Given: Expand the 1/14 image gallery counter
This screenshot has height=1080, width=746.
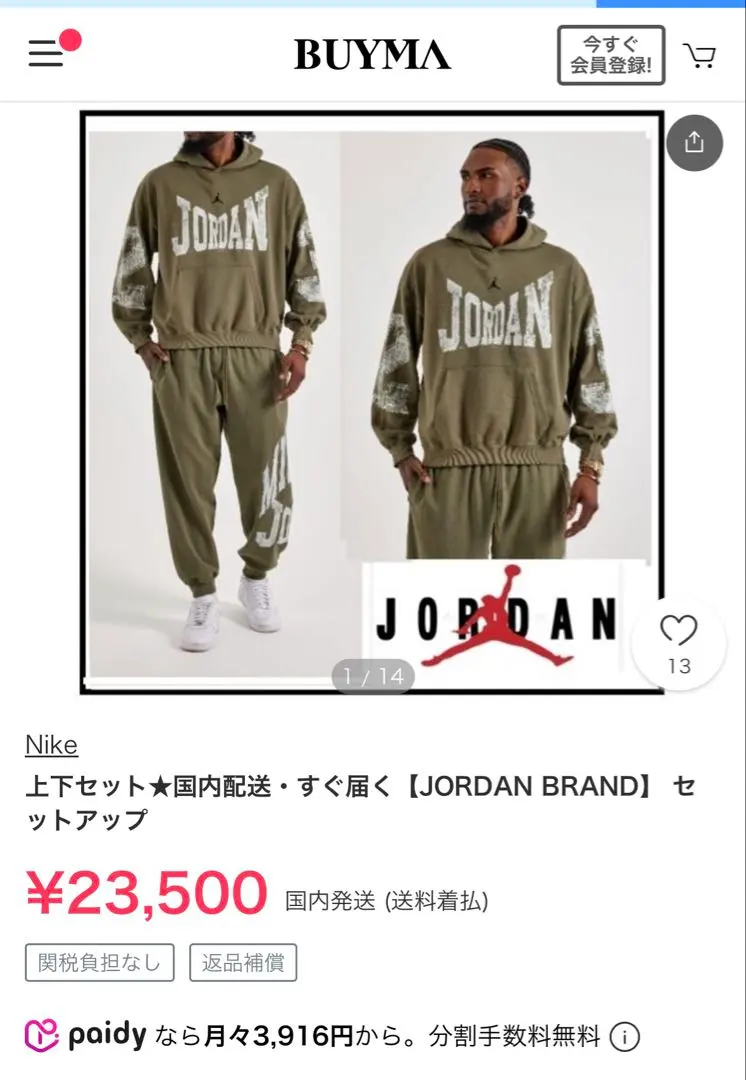Looking at the screenshot, I should [x=373, y=676].
